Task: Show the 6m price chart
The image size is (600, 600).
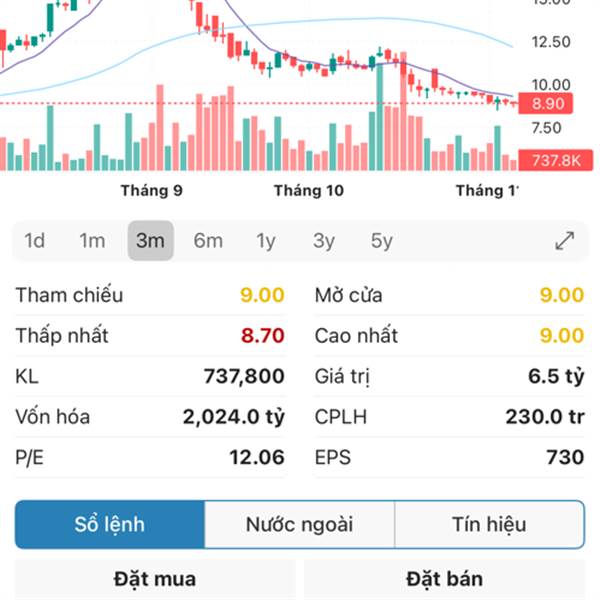Action: pos(208,241)
